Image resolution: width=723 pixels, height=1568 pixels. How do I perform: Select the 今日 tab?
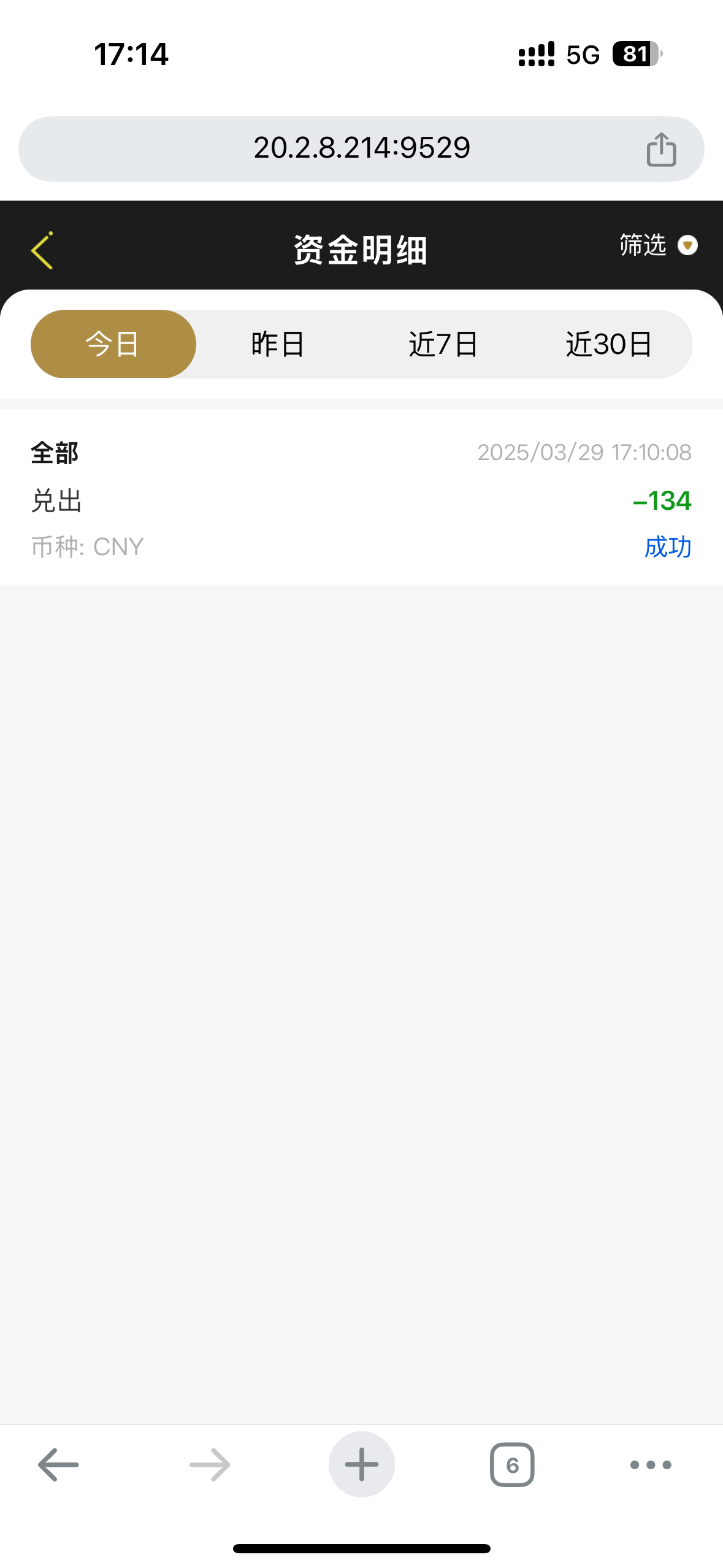(113, 344)
